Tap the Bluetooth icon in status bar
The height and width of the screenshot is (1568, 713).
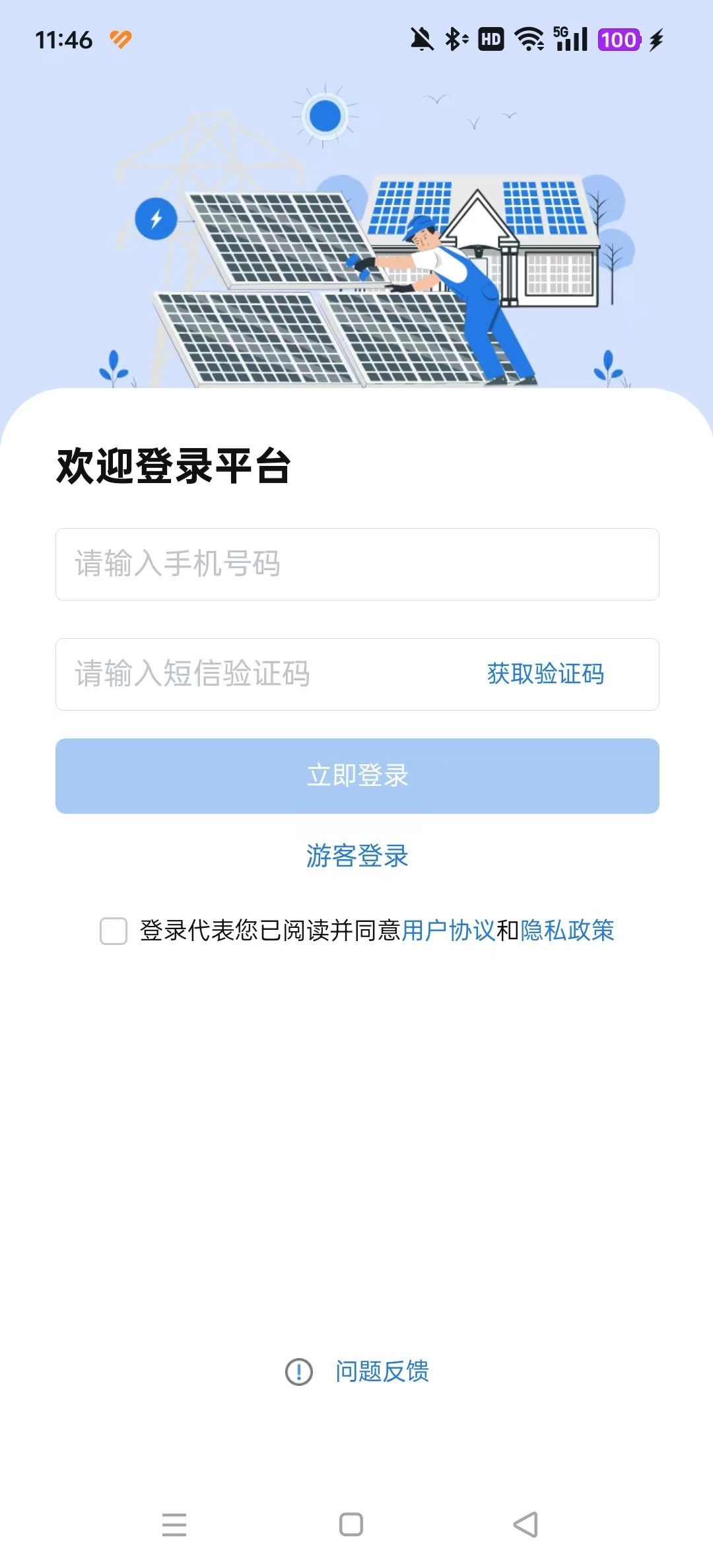click(x=453, y=40)
